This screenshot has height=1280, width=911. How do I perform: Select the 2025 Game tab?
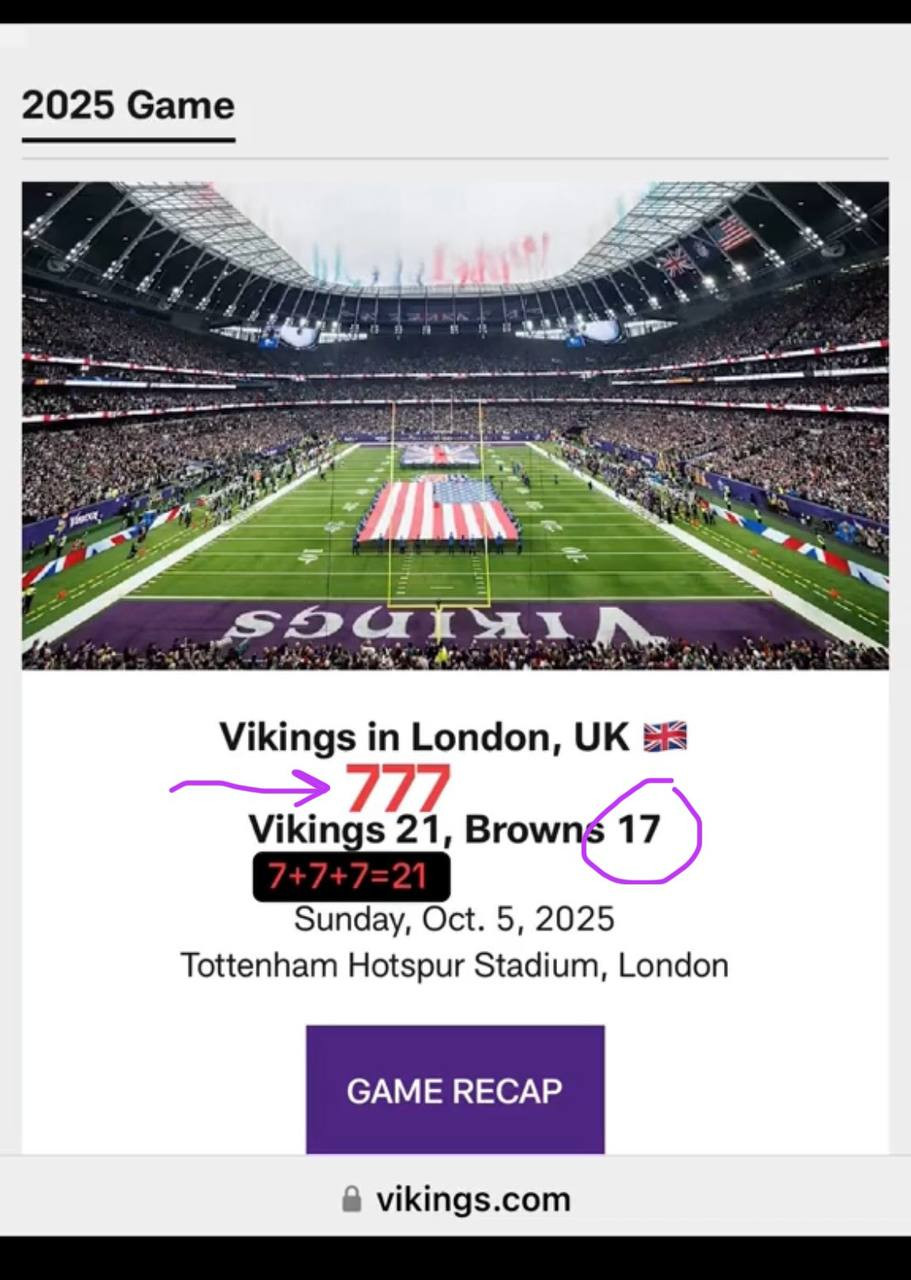(128, 106)
